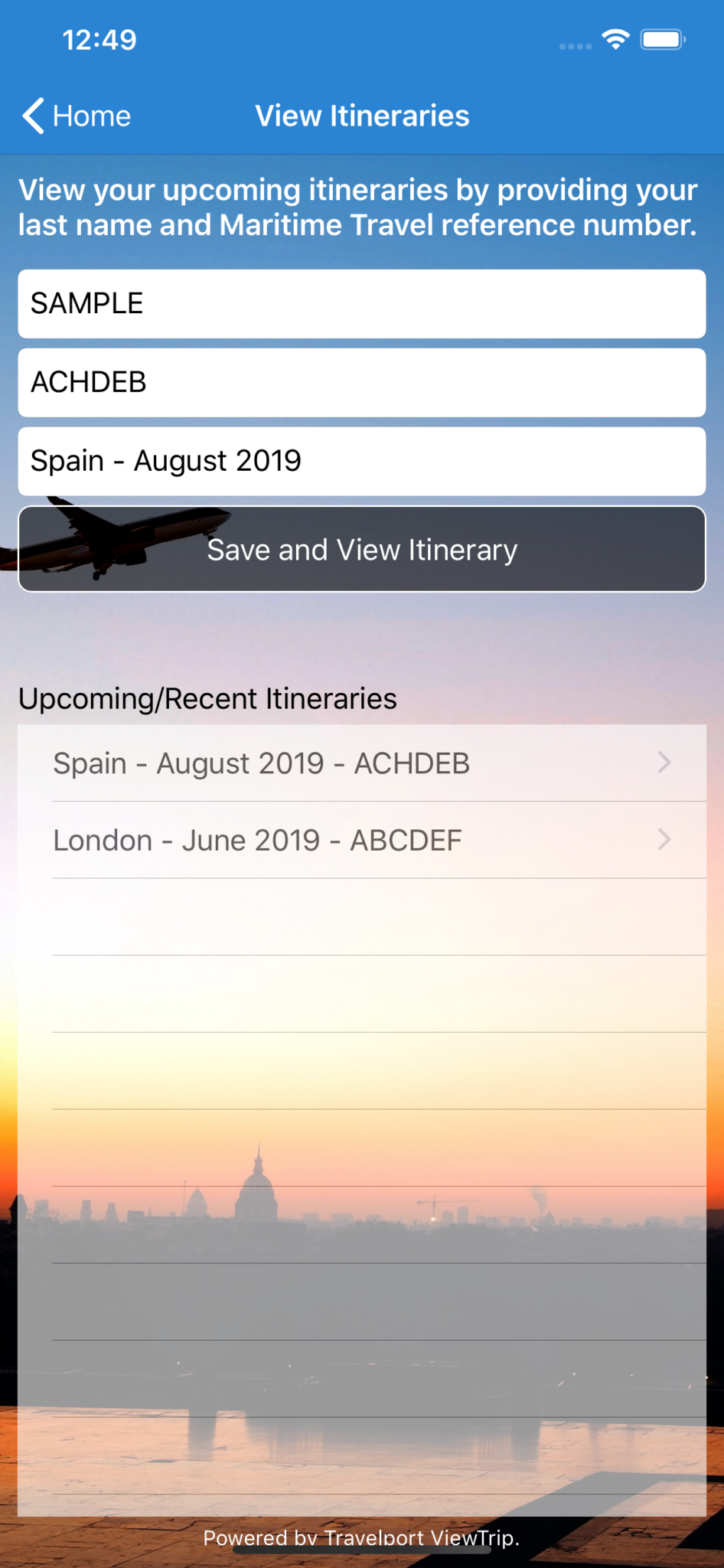The height and width of the screenshot is (1568, 724).
Task: Tap the ACHDEB reference number field
Action: 361,382
